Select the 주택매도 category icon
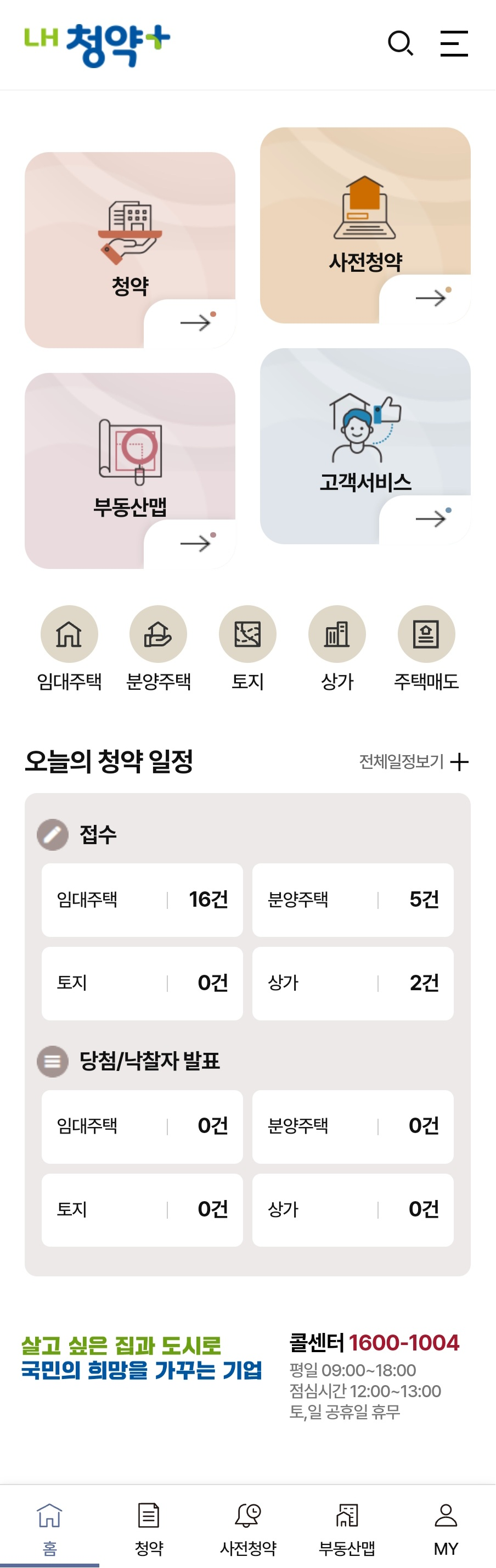The width and height of the screenshot is (496, 1568). [x=426, y=634]
